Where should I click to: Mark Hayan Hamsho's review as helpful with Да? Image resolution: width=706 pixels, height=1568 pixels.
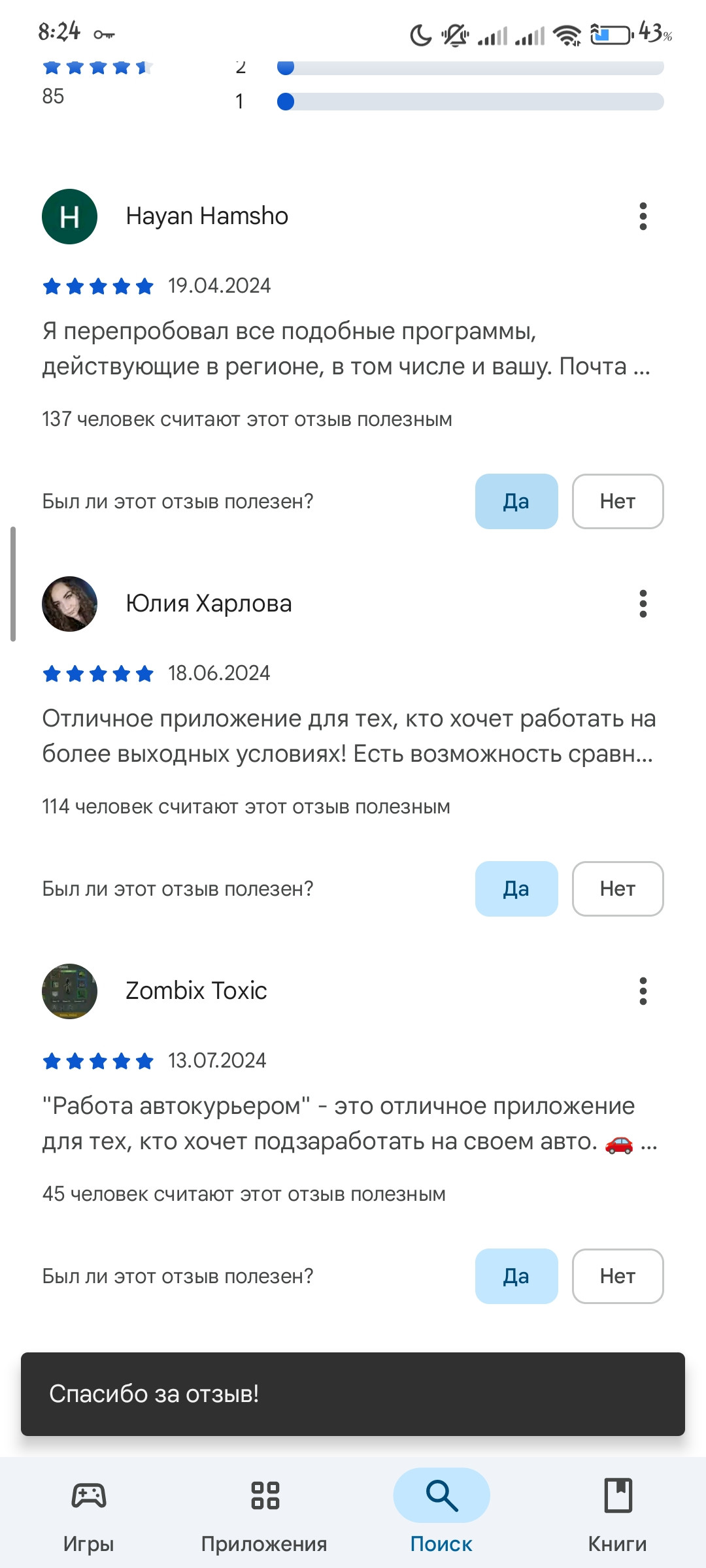coord(516,501)
